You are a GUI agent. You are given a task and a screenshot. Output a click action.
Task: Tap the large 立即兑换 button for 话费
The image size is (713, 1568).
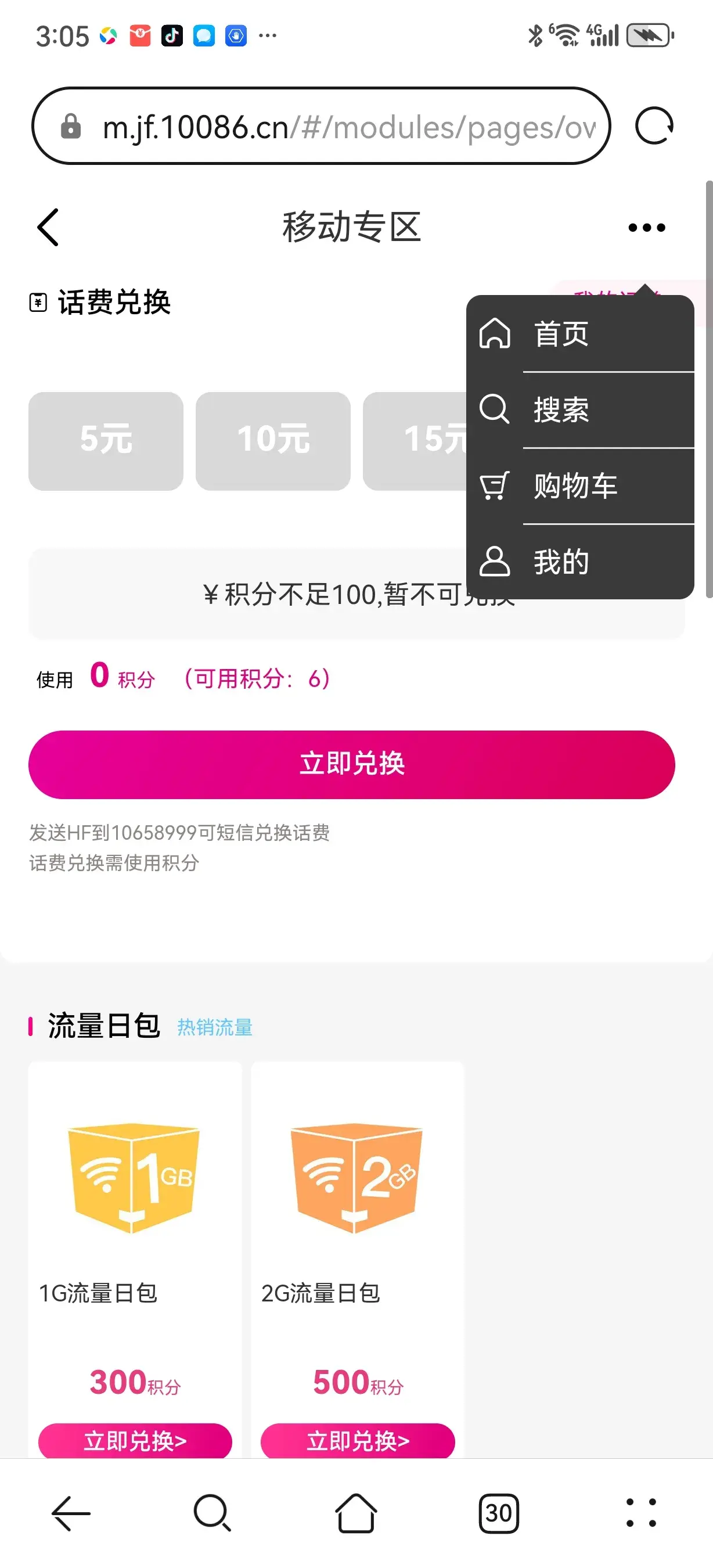point(352,764)
